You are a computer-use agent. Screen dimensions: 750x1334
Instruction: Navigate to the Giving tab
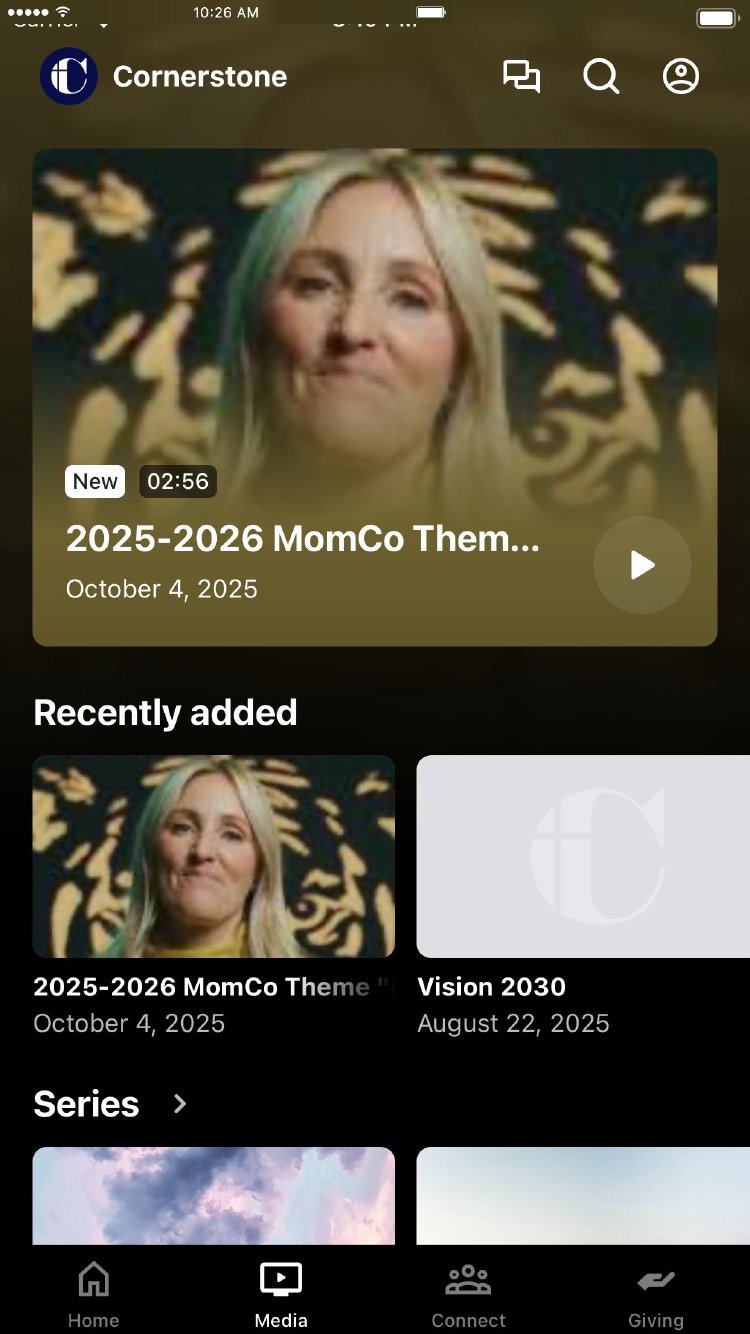[x=656, y=1294]
